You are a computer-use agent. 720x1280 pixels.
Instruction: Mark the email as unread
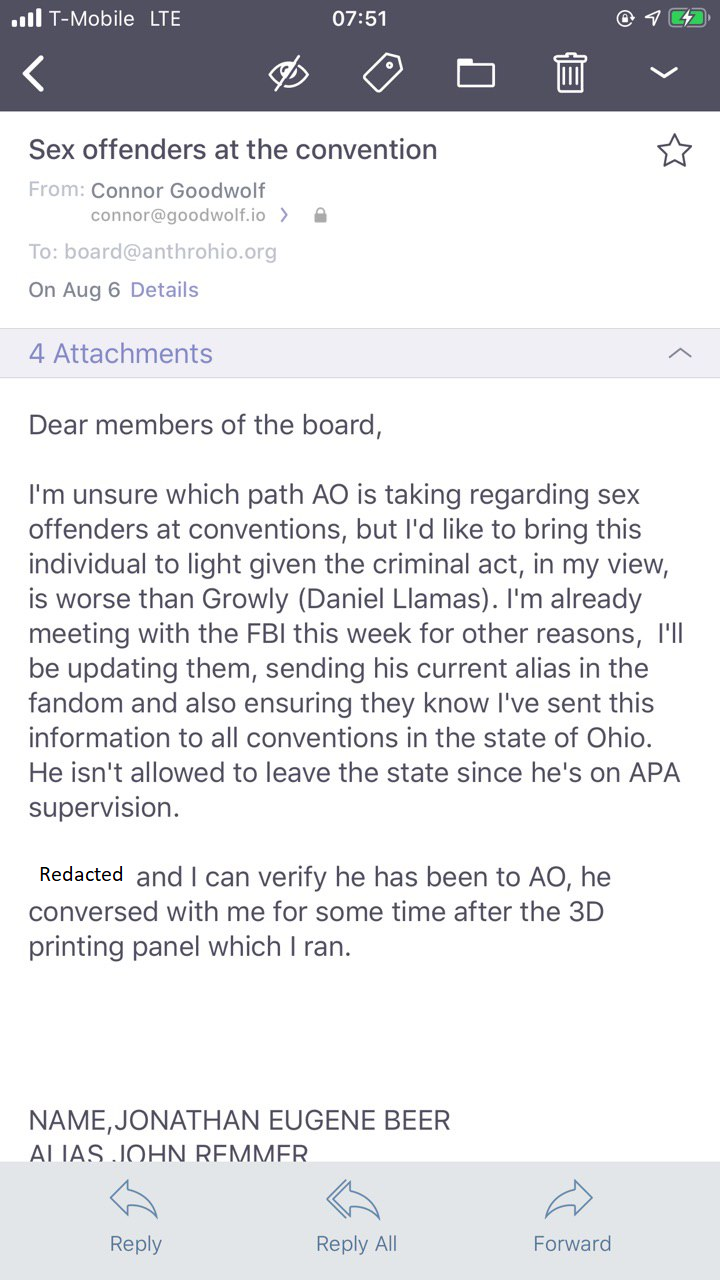[289, 73]
